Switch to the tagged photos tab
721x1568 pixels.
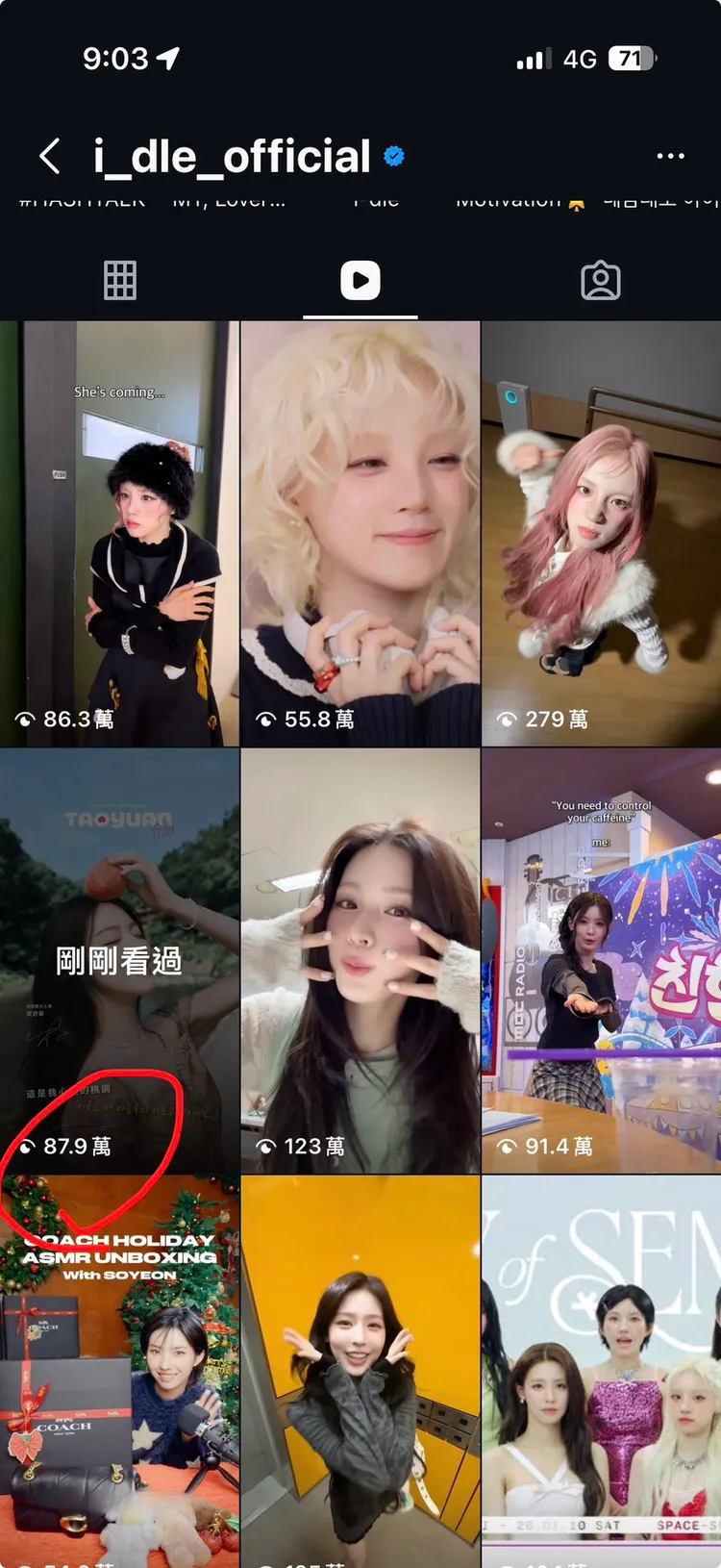pos(601,281)
